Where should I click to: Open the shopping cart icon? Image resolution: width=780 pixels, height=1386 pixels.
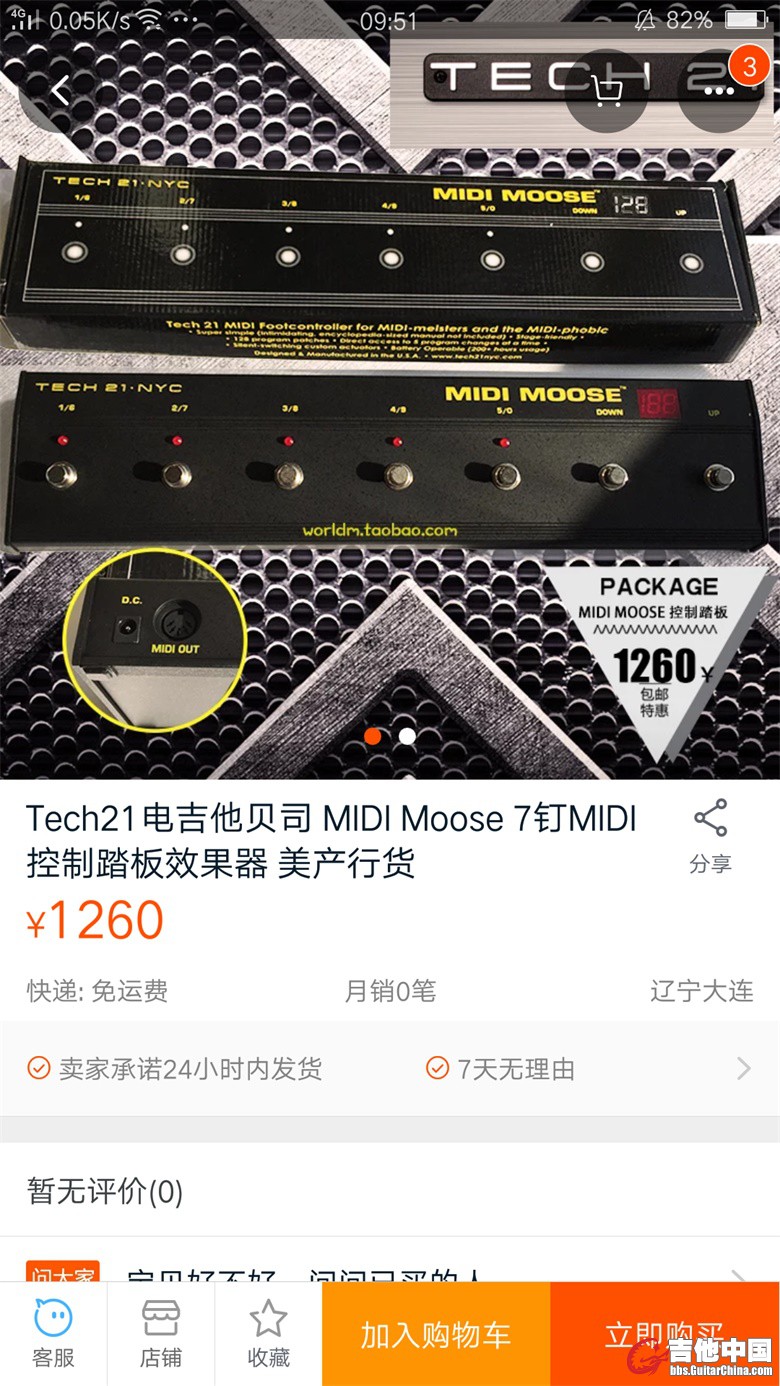click(x=607, y=91)
